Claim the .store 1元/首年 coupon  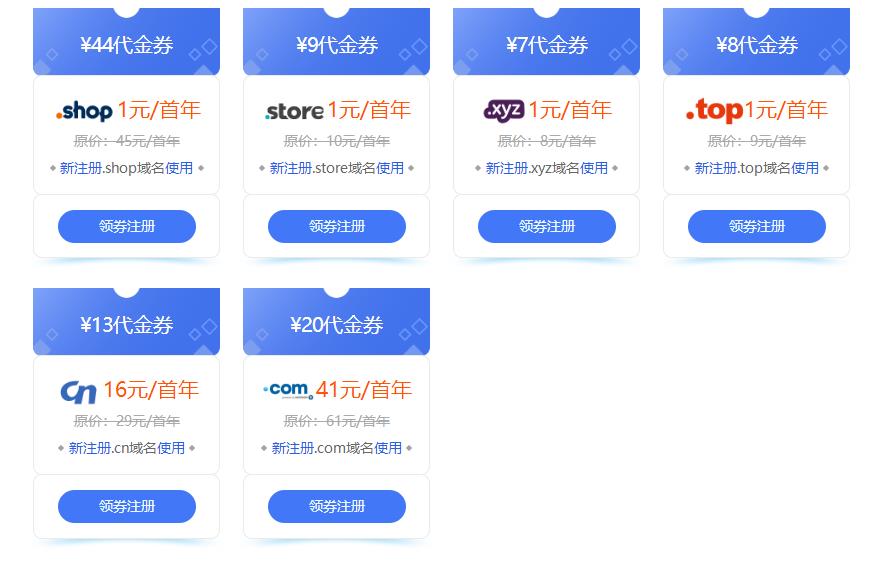point(336,226)
